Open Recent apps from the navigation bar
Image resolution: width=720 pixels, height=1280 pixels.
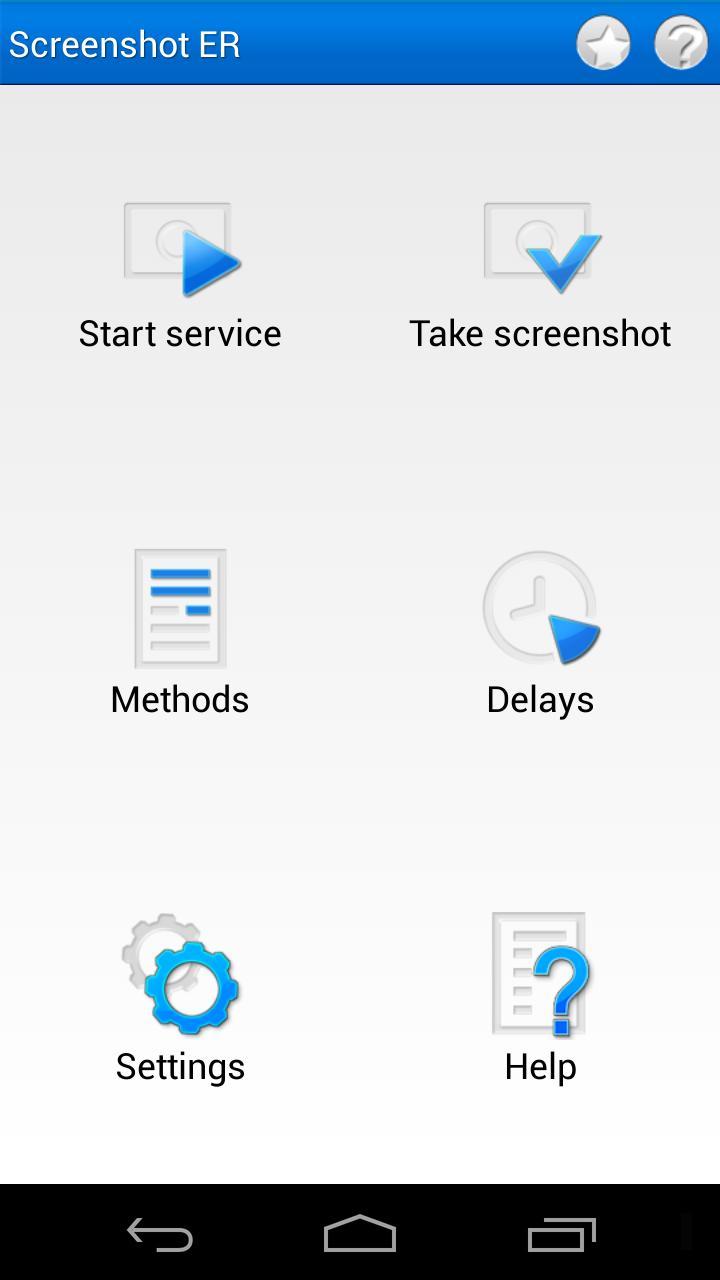(x=562, y=1234)
